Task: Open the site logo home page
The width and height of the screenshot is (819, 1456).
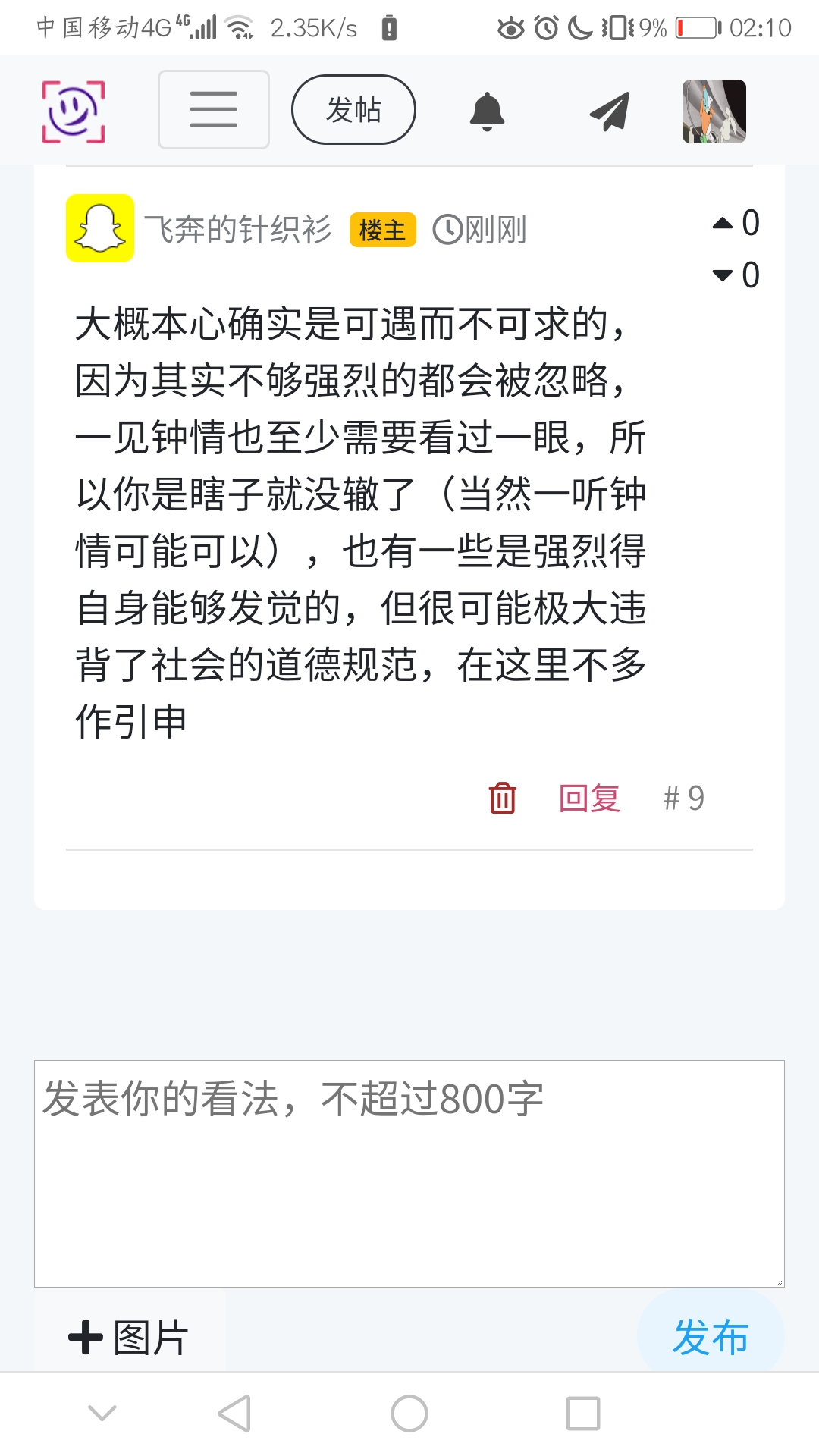Action: click(73, 111)
